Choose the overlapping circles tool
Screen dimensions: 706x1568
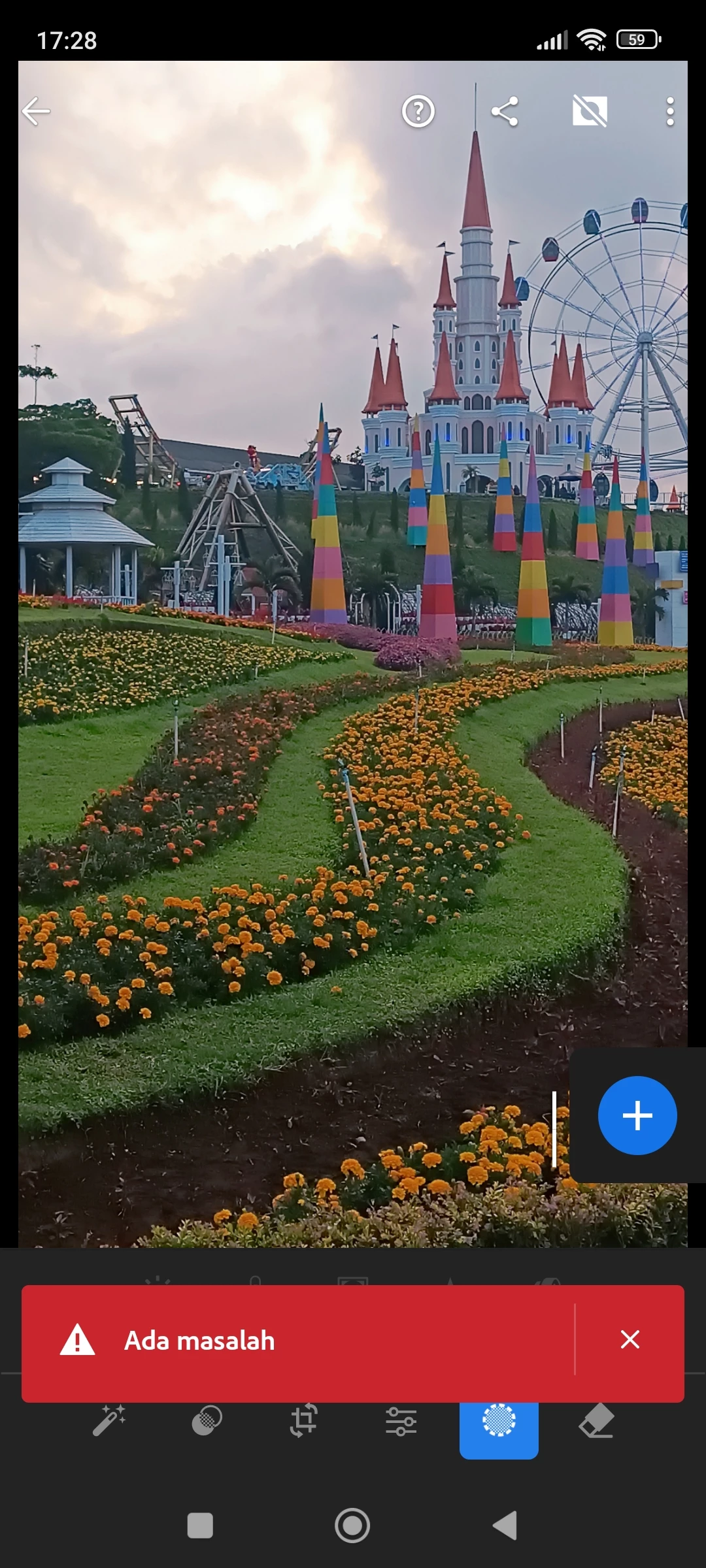(x=207, y=1420)
